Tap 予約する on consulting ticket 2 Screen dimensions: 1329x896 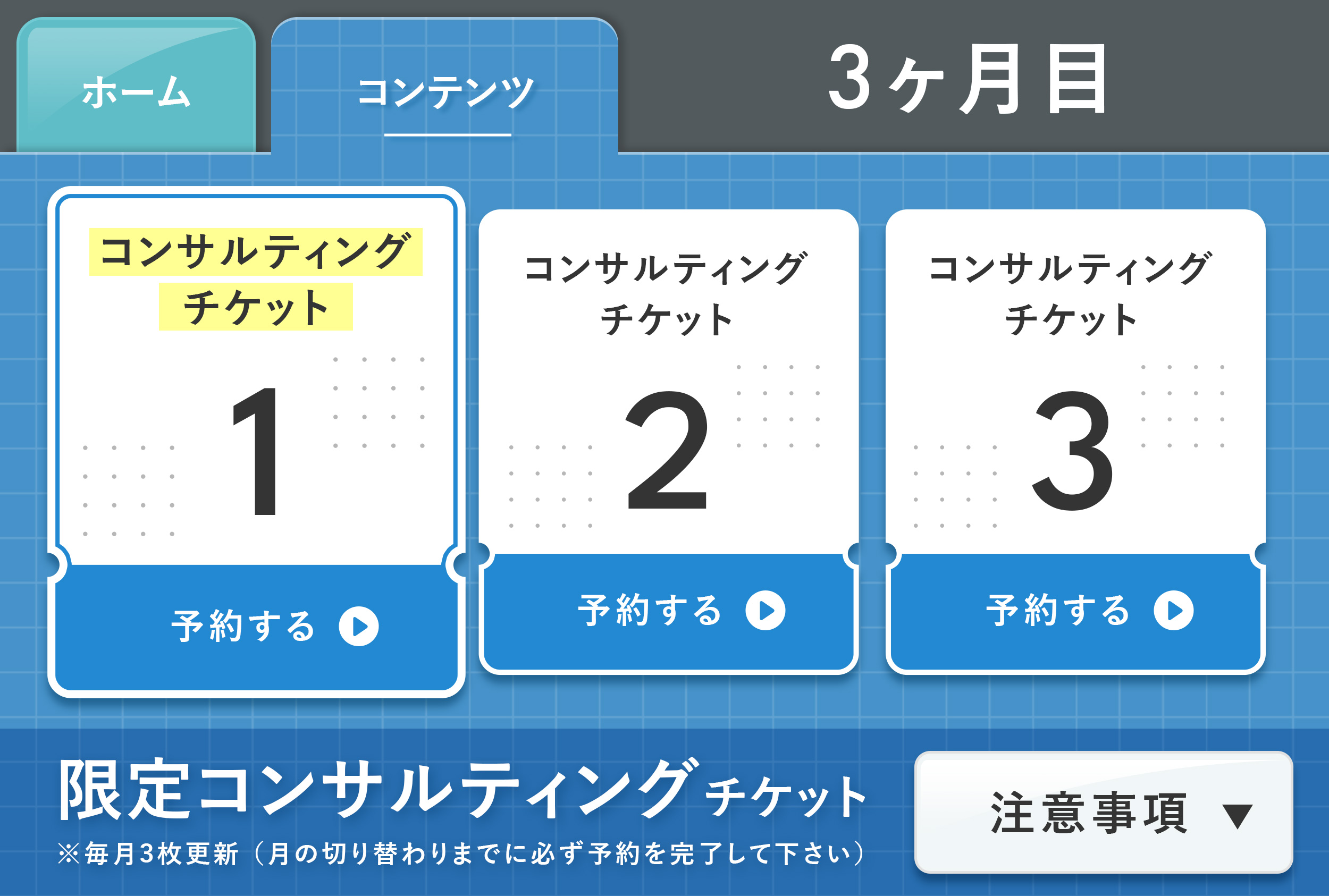(x=668, y=611)
